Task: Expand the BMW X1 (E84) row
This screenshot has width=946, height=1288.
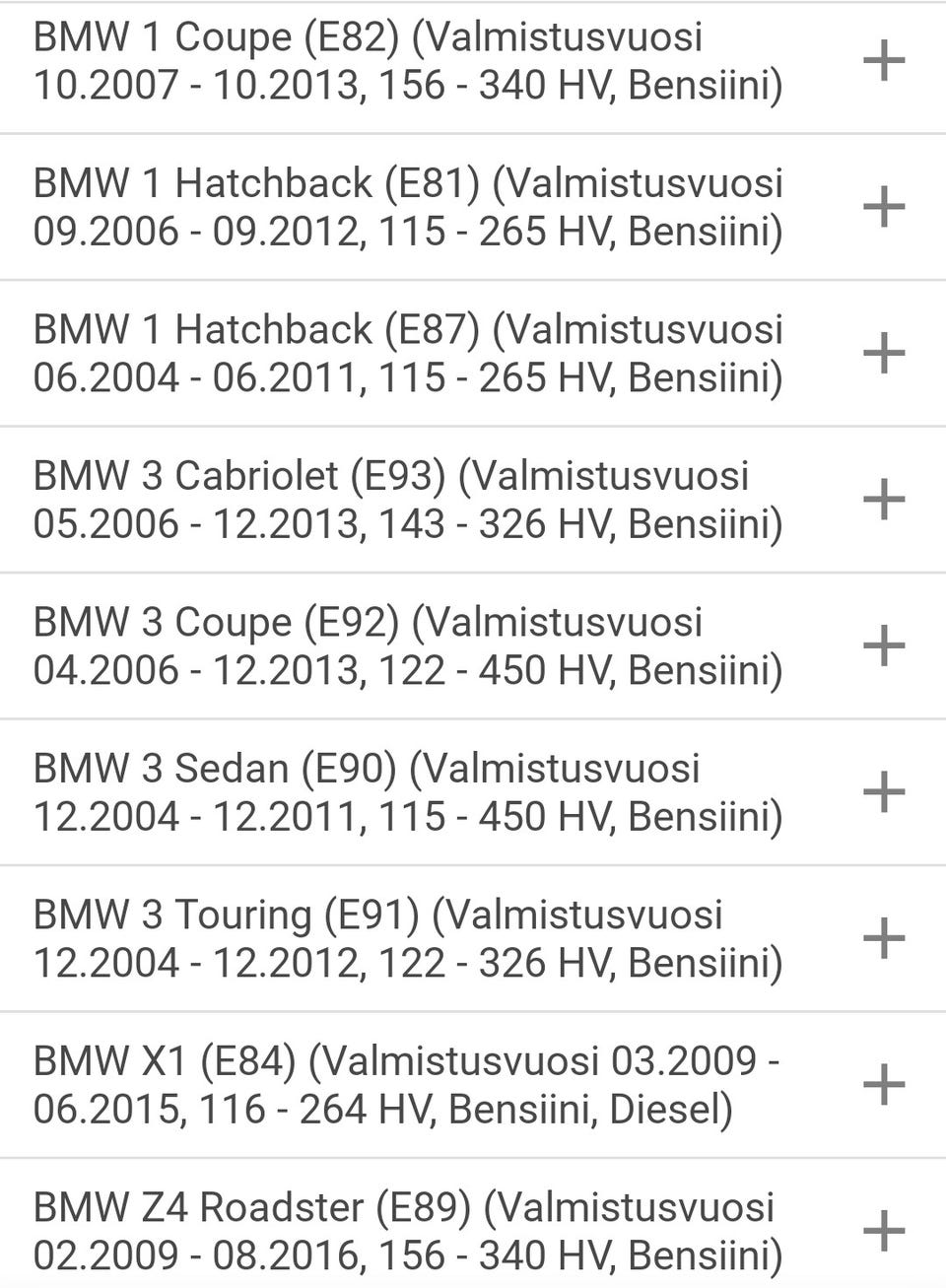Action: coord(883,1084)
